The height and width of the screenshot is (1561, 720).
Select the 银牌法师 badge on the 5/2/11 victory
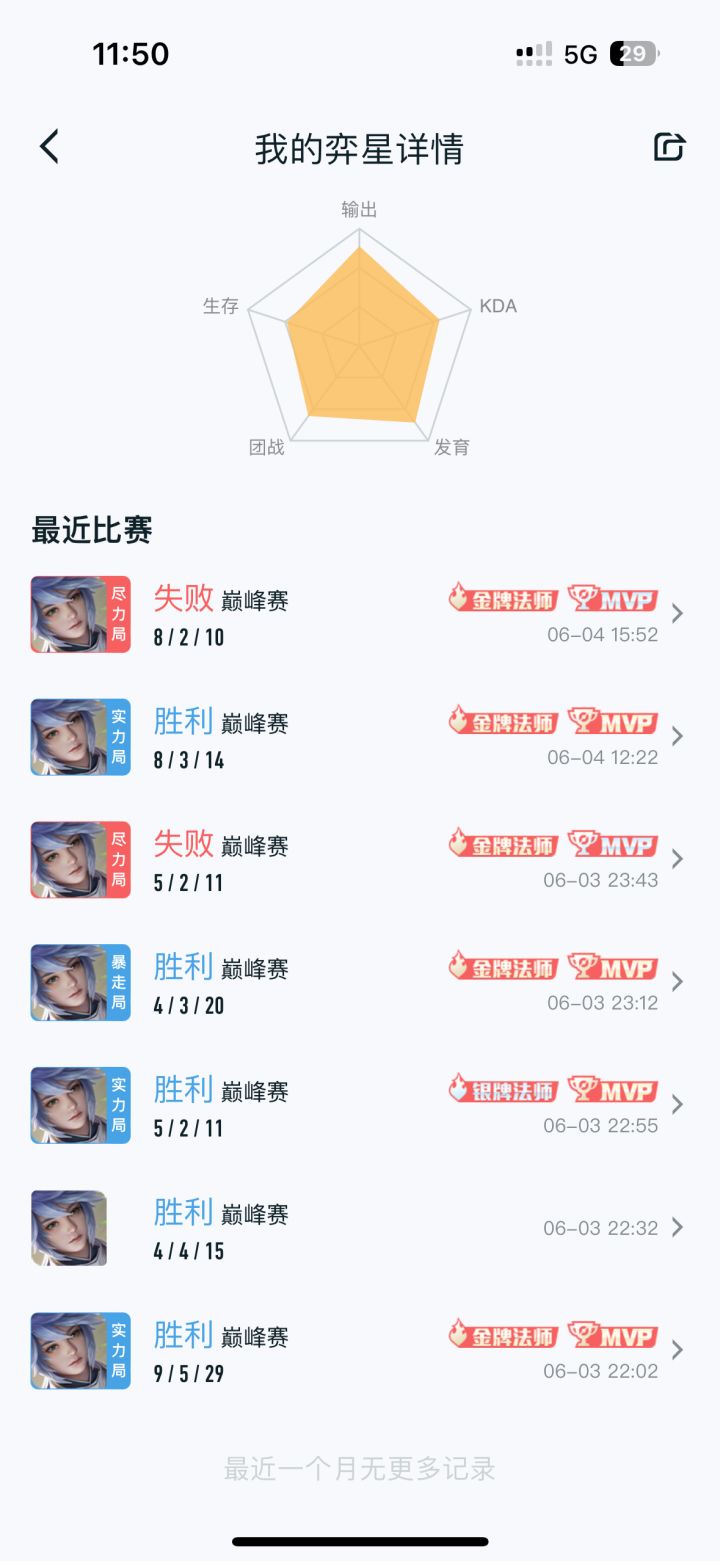click(503, 1090)
